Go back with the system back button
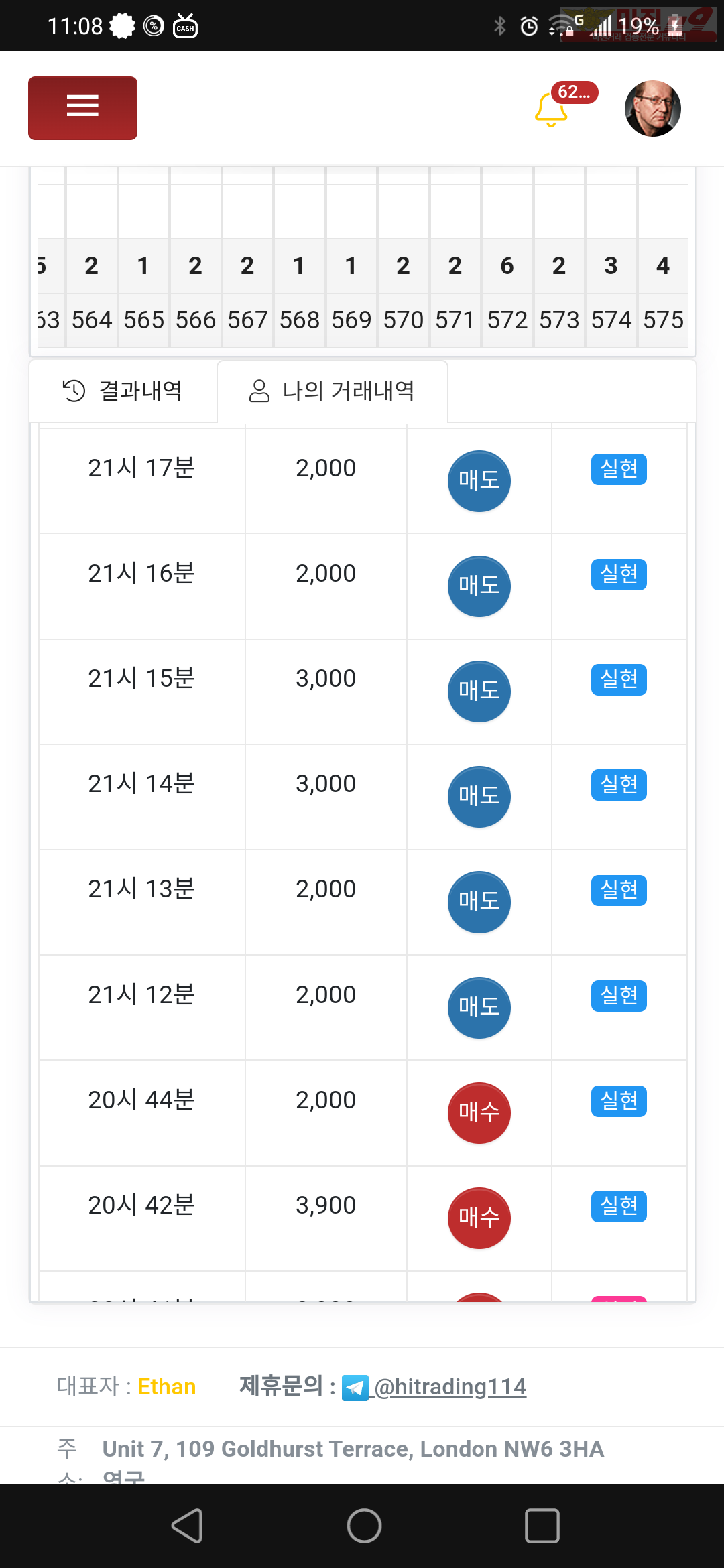The width and height of the screenshot is (724, 1568). point(187,1526)
